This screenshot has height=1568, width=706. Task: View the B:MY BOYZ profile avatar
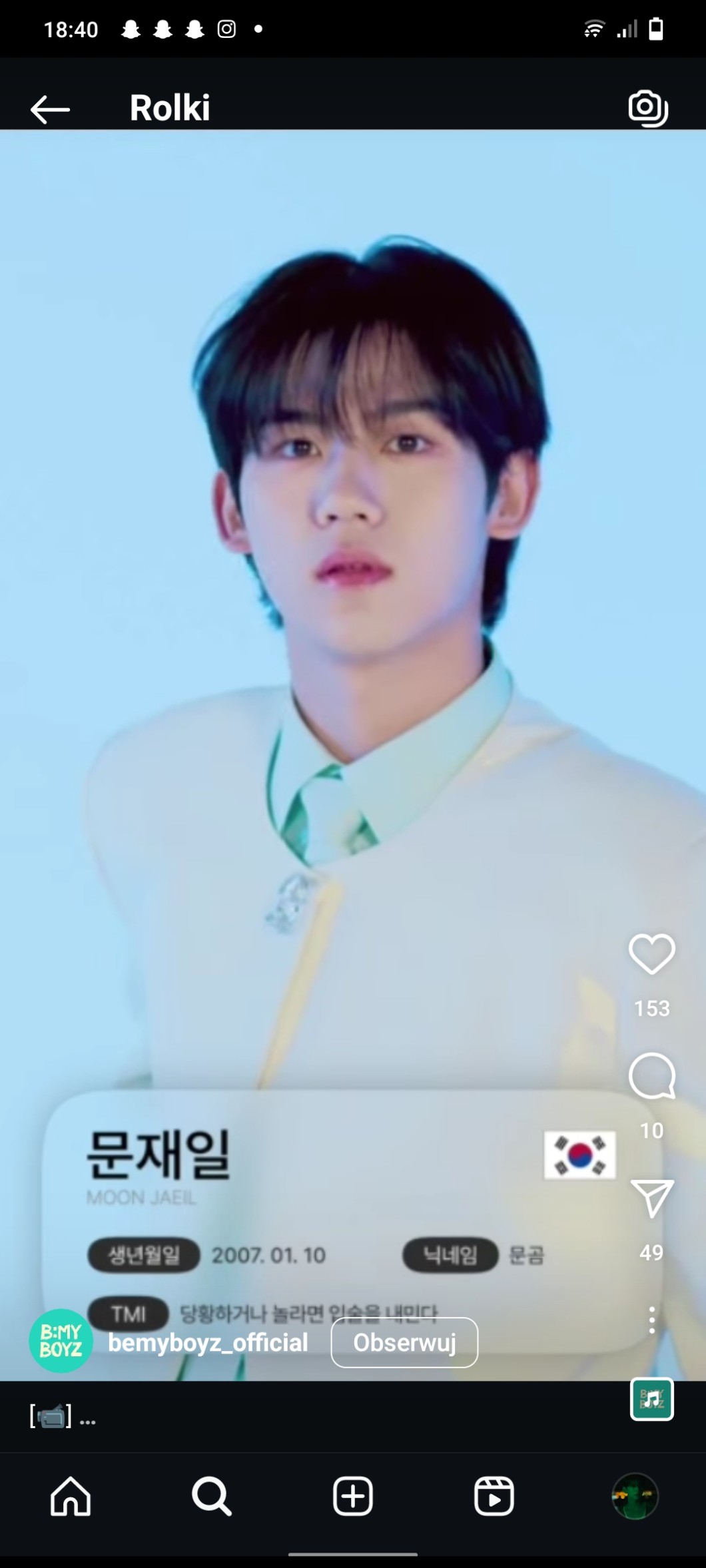[x=61, y=1341]
